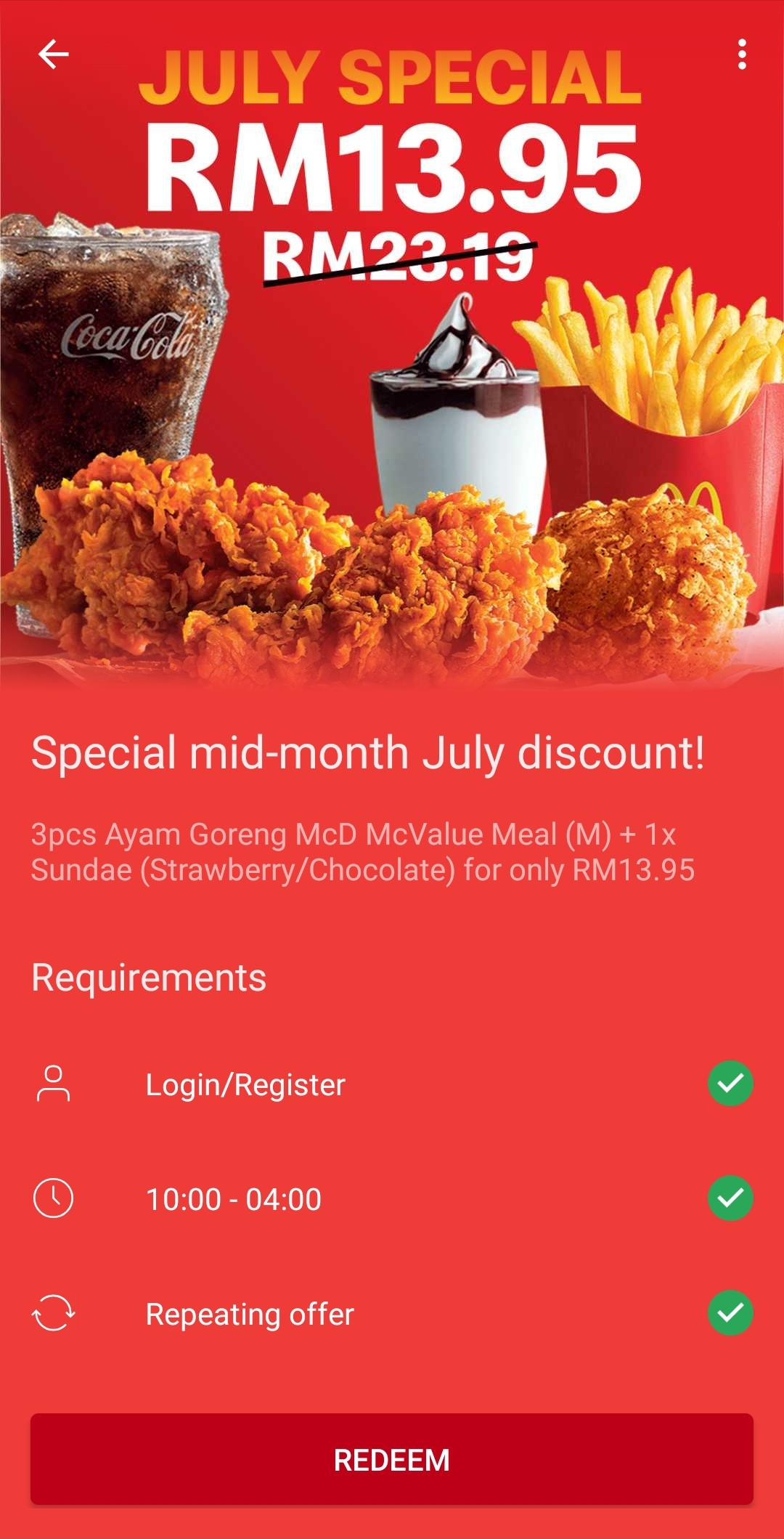Go back using the arrow
784x1539 pixels.
click(x=53, y=54)
